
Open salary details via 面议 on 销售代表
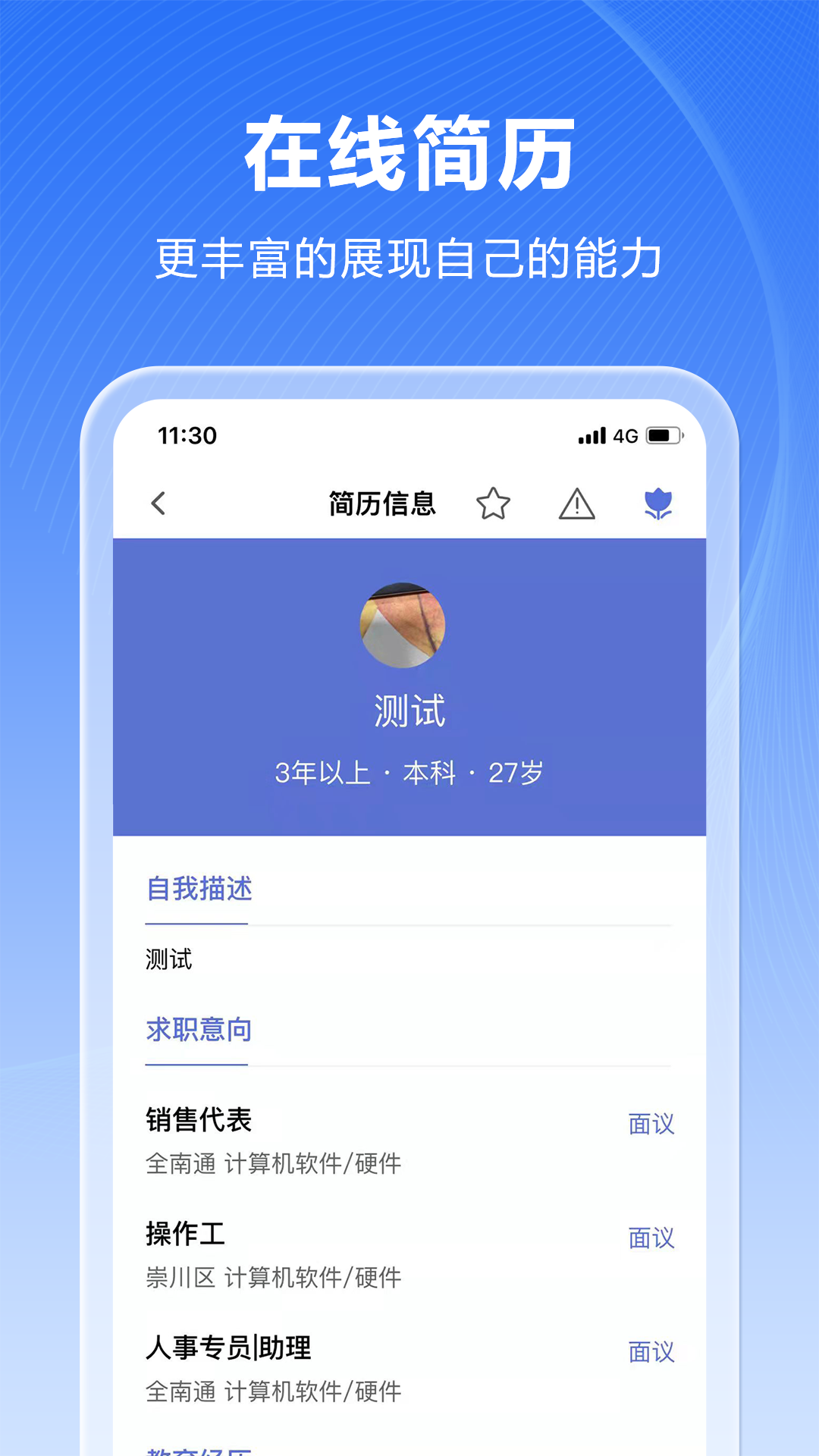pos(649,1125)
